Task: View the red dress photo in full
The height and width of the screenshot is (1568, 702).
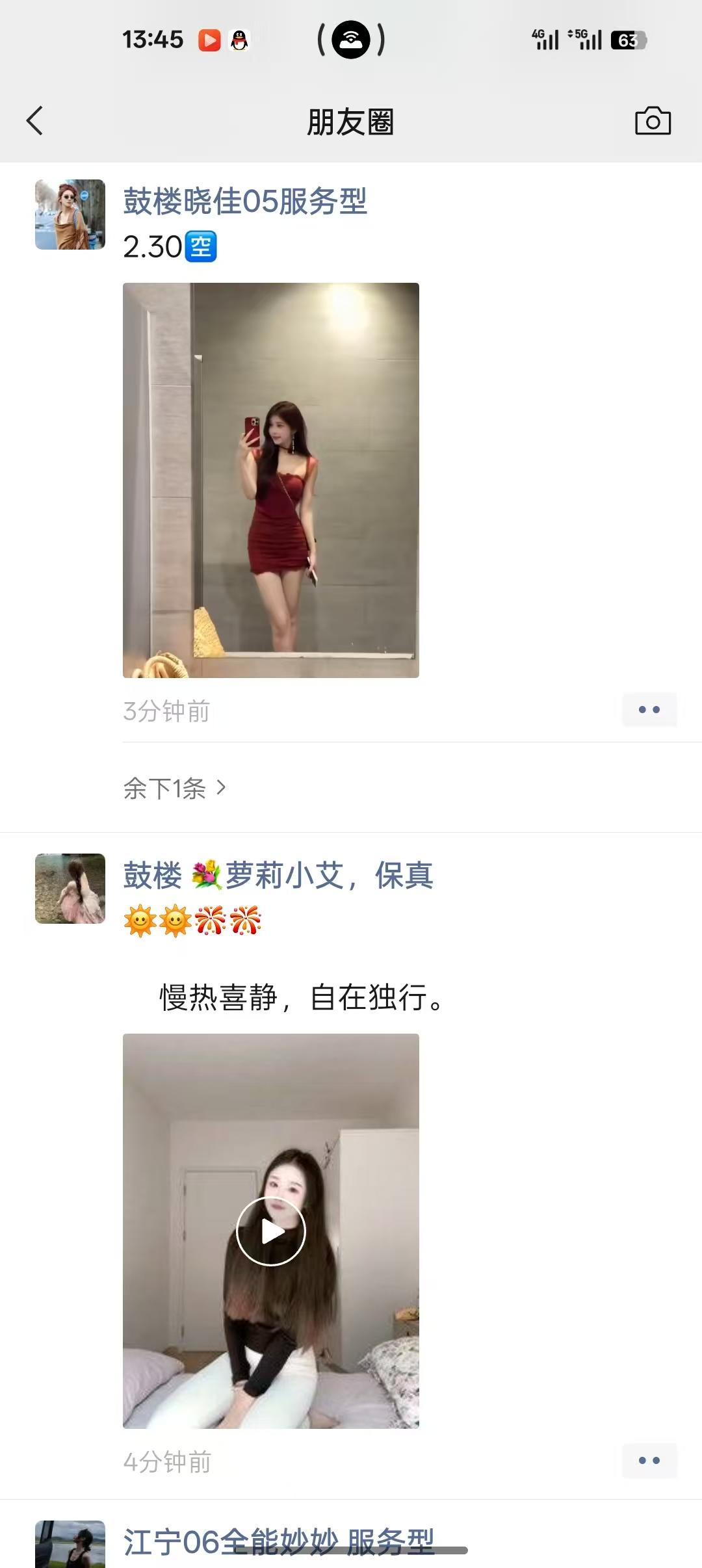Action: click(271, 480)
